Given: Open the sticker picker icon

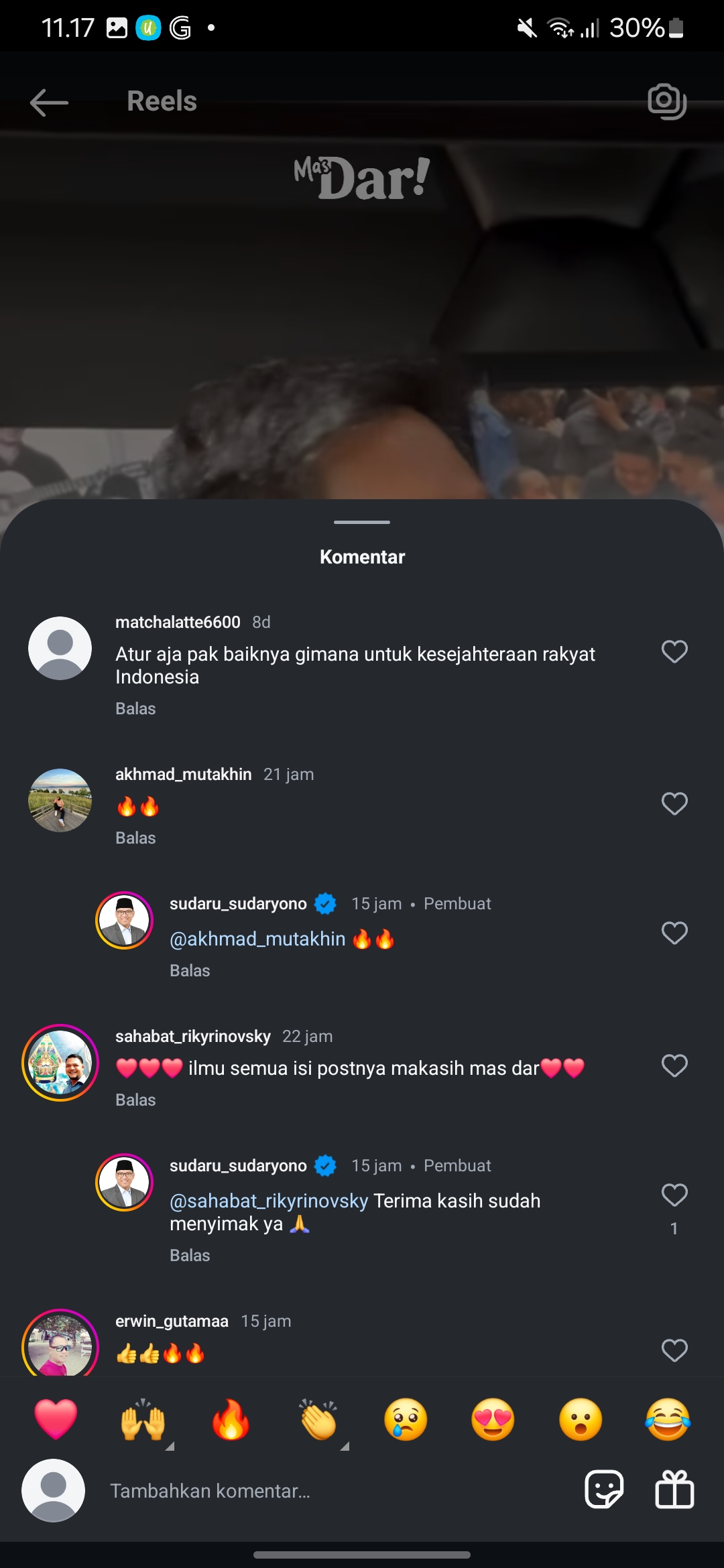Looking at the screenshot, I should [x=604, y=1490].
